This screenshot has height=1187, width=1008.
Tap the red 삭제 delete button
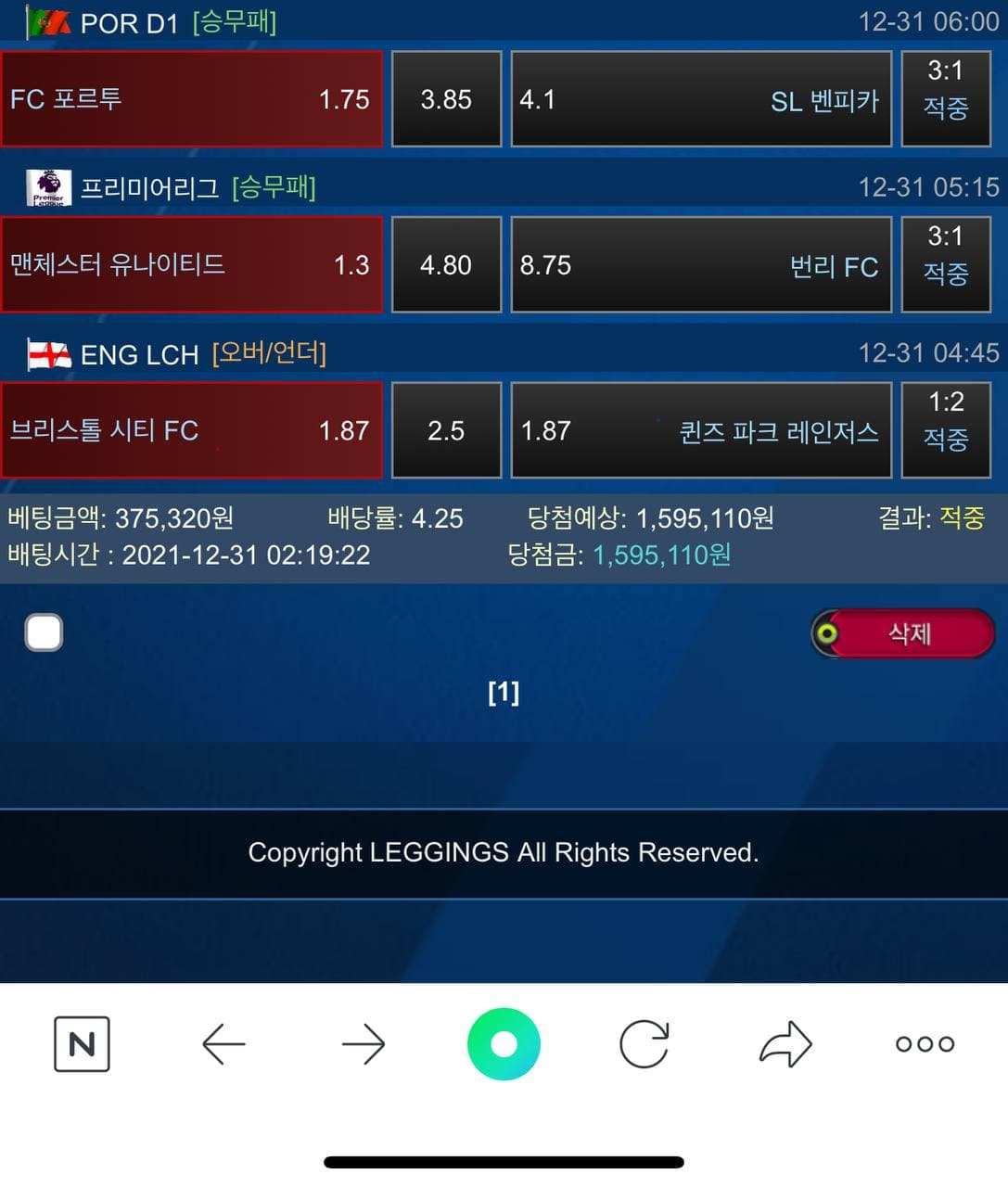[903, 633]
